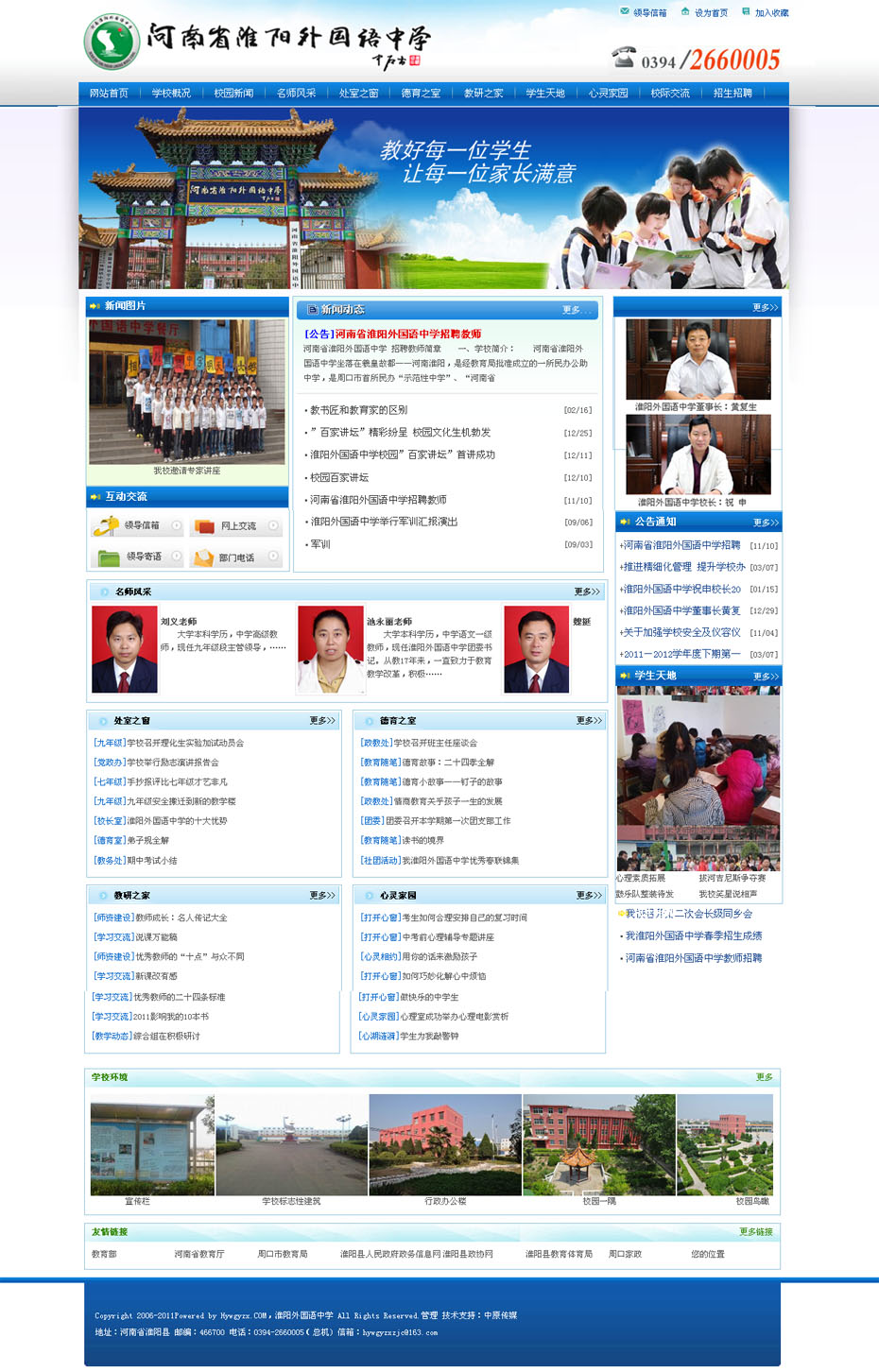Open headline 河南省淮阳外国语中学招聘教师 announcement
This screenshot has width=879, height=1372.
click(x=406, y=334)
